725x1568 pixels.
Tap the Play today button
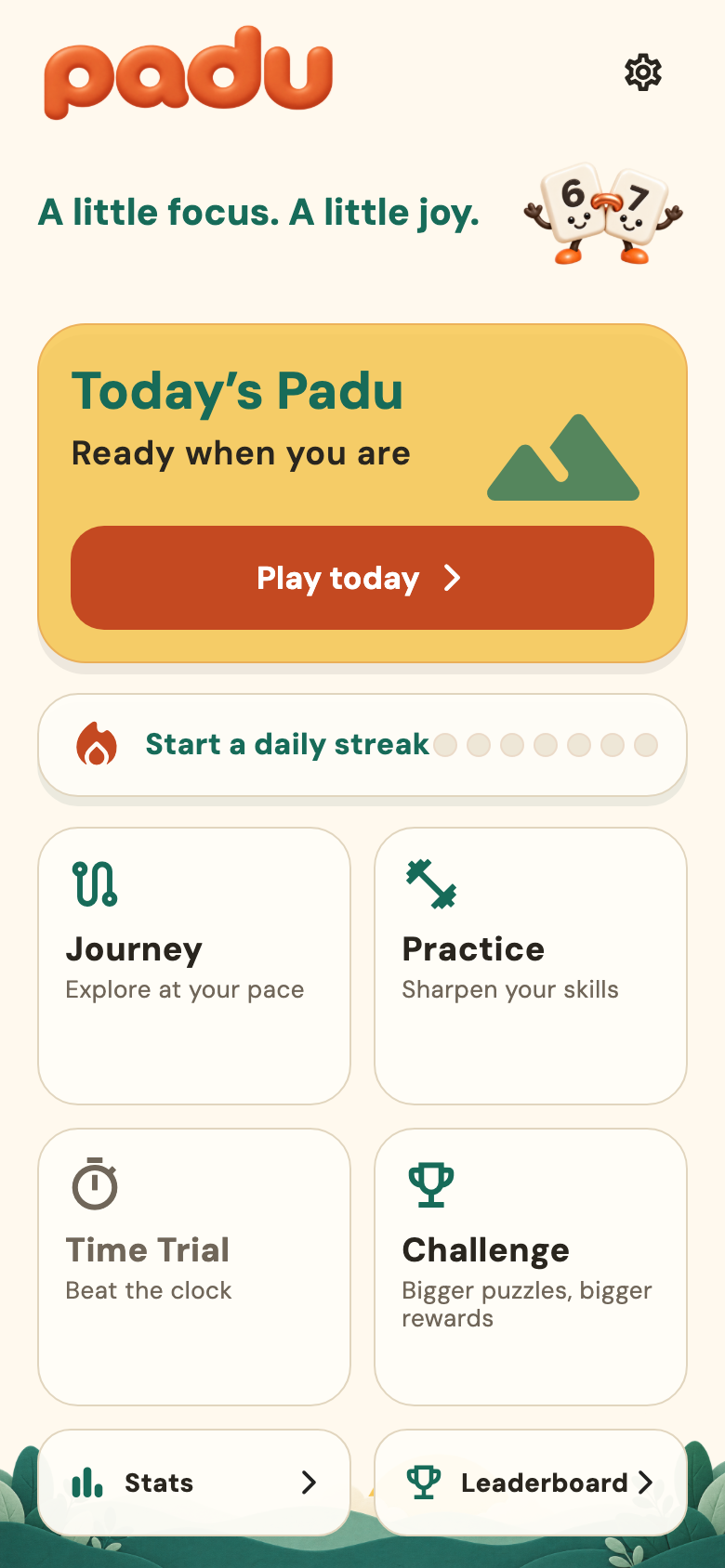point(362,578)
